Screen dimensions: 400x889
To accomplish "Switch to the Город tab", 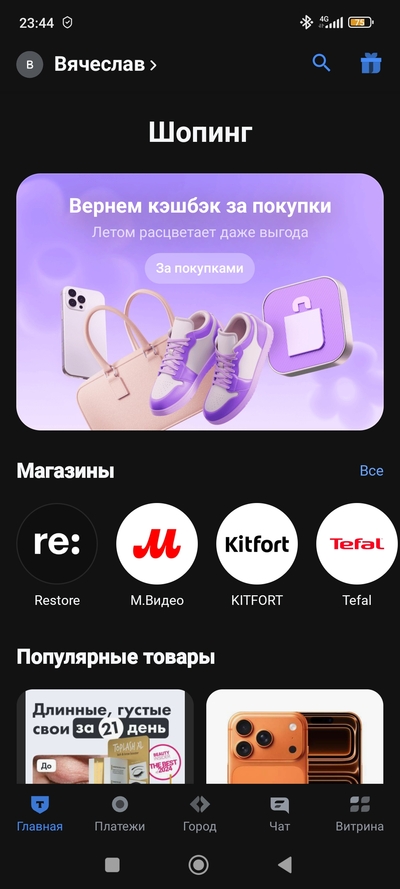I will 199,814.
